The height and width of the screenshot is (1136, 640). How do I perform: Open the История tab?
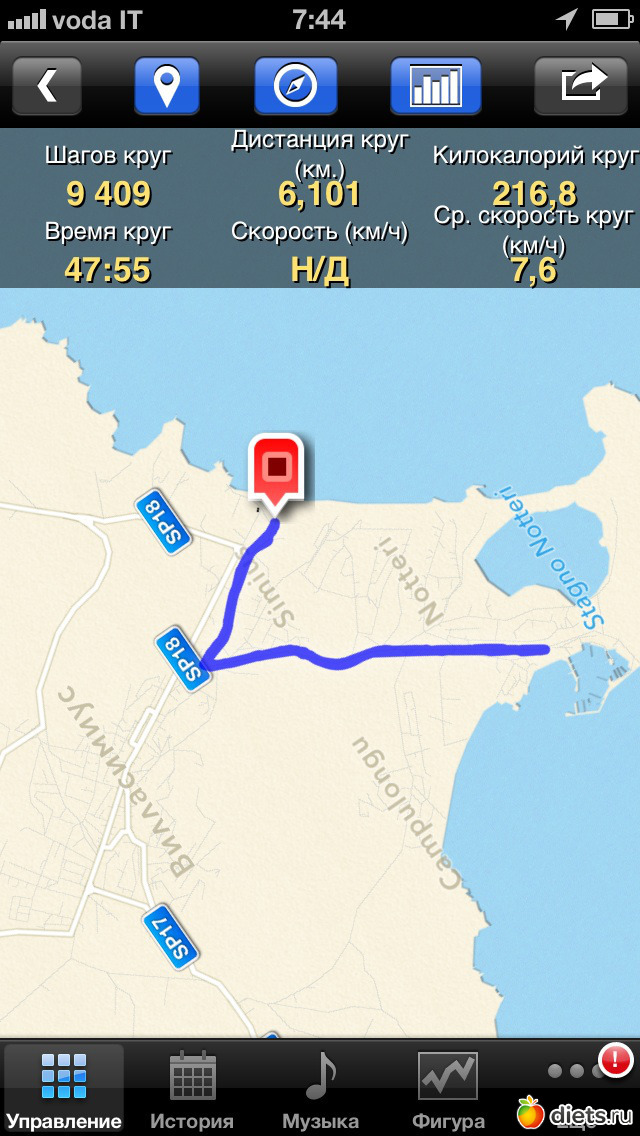[x=192, y=1090]
